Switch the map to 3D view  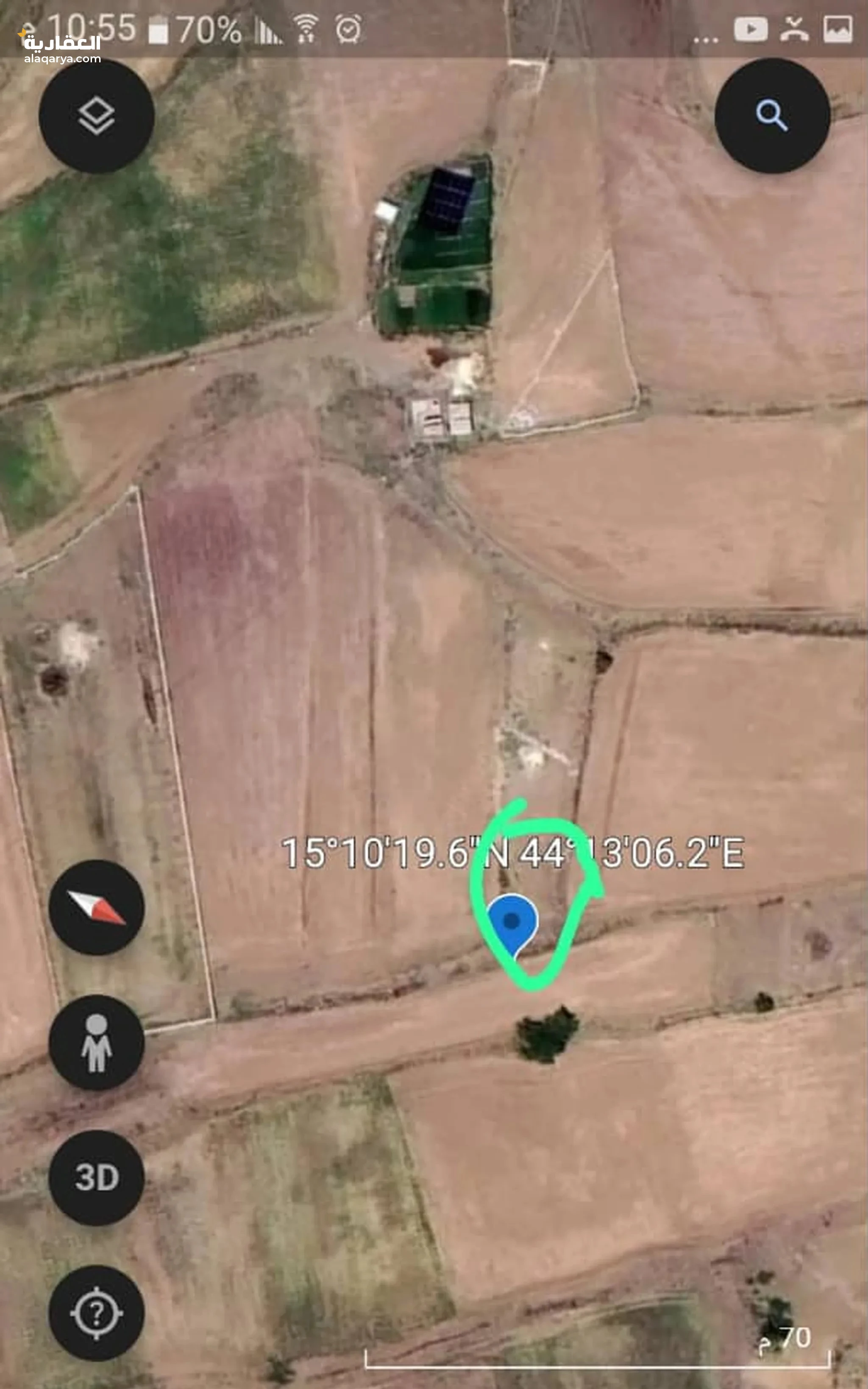(97, 1178)
